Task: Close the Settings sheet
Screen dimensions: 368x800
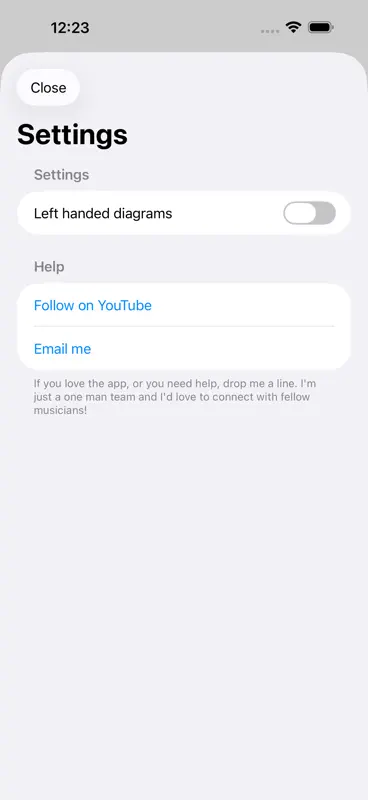Action: point(48,88)
